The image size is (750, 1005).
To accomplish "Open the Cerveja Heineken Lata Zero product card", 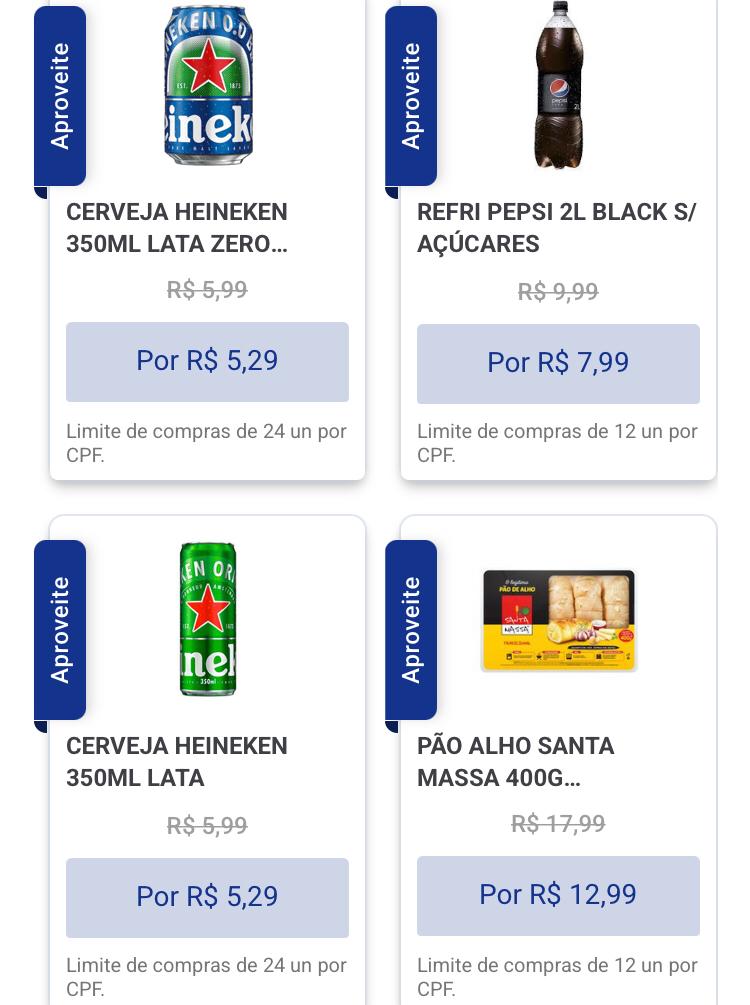I will pyautogui.click(x=207, y=227).
